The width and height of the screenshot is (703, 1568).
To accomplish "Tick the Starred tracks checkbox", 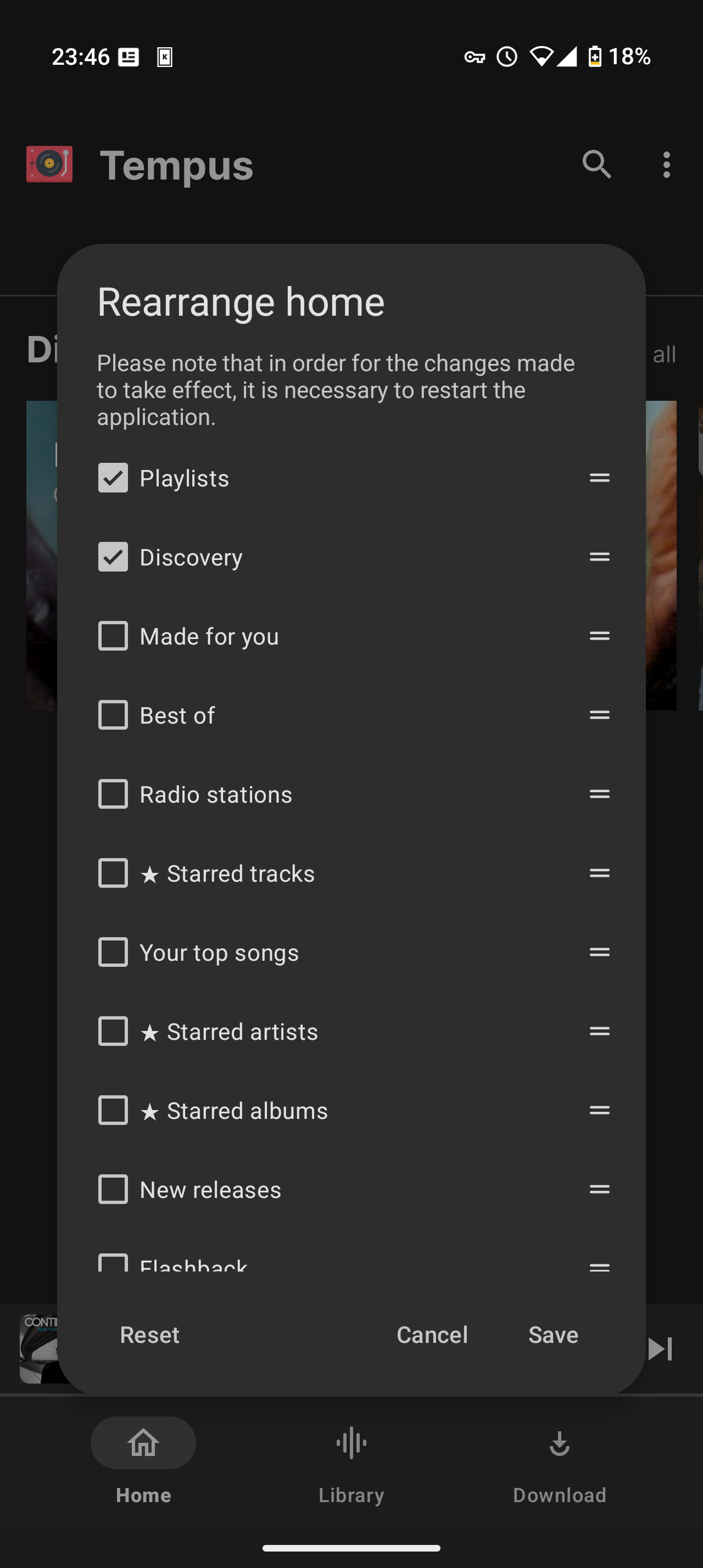I will point(113,873).
